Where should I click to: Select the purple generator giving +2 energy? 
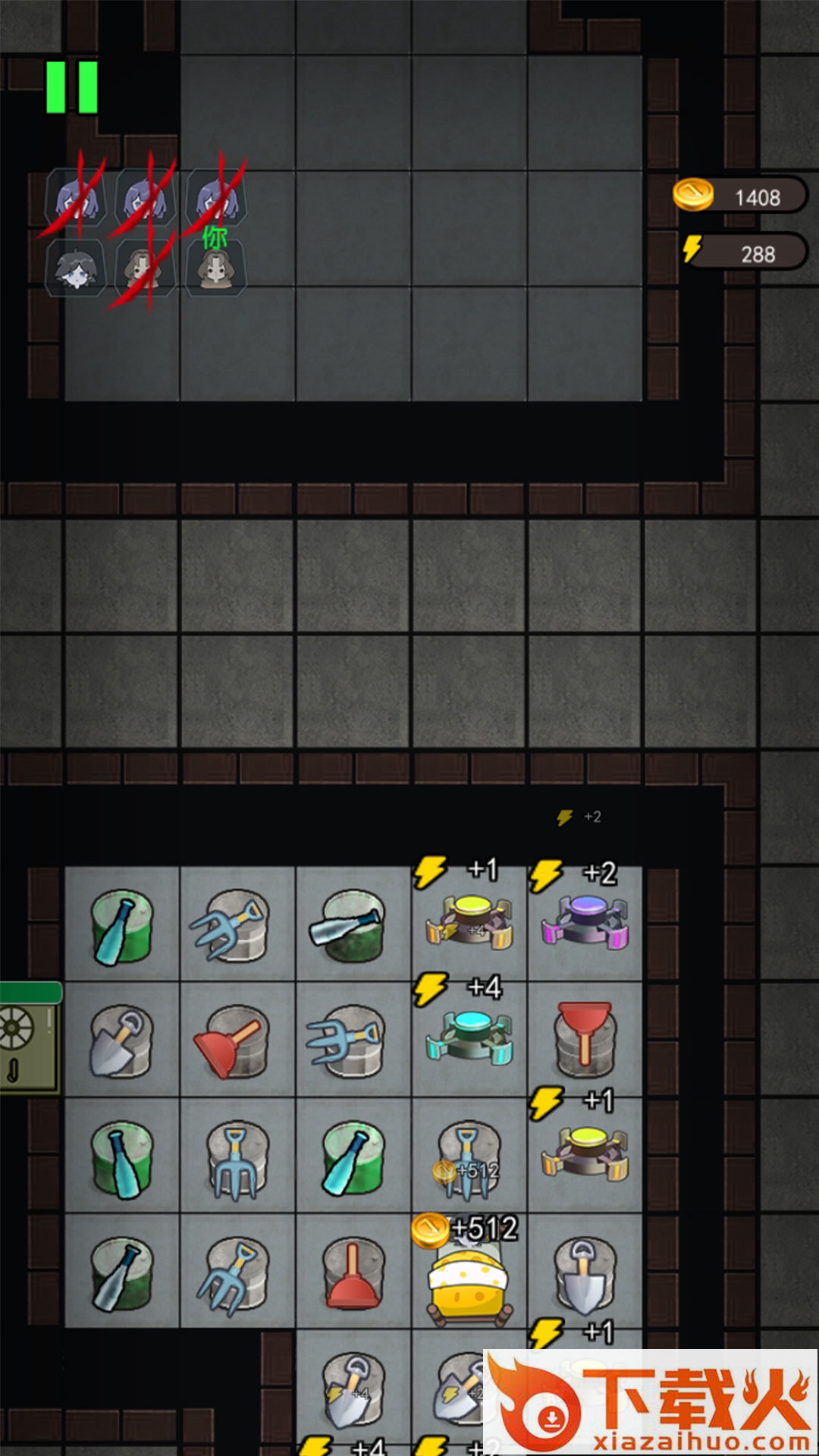click(585, 921)
